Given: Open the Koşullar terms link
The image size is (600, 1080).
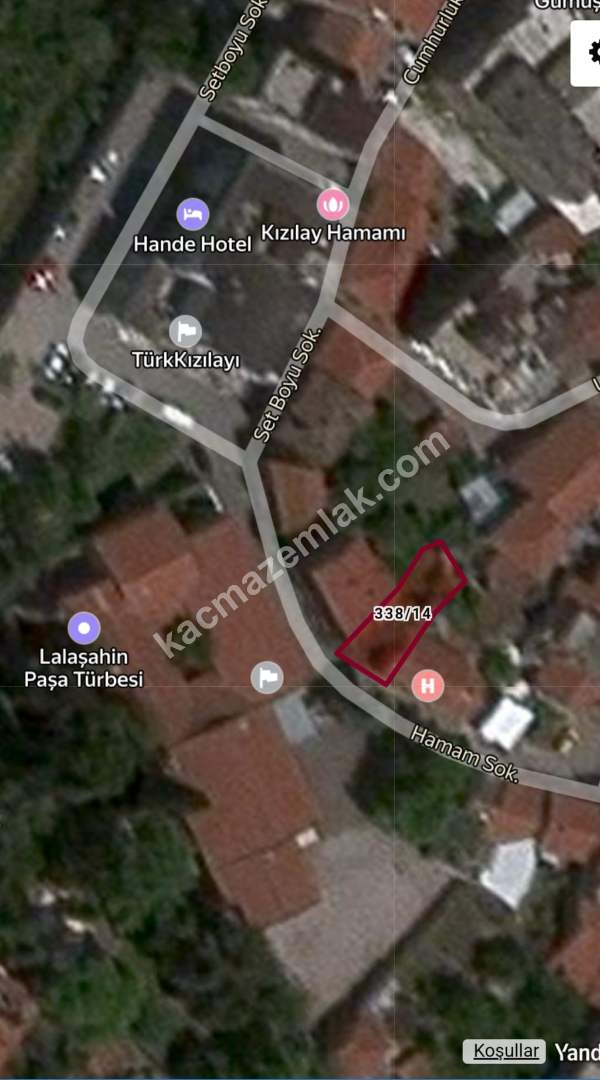Looking at the screenshot, I should pos(507,1051).
